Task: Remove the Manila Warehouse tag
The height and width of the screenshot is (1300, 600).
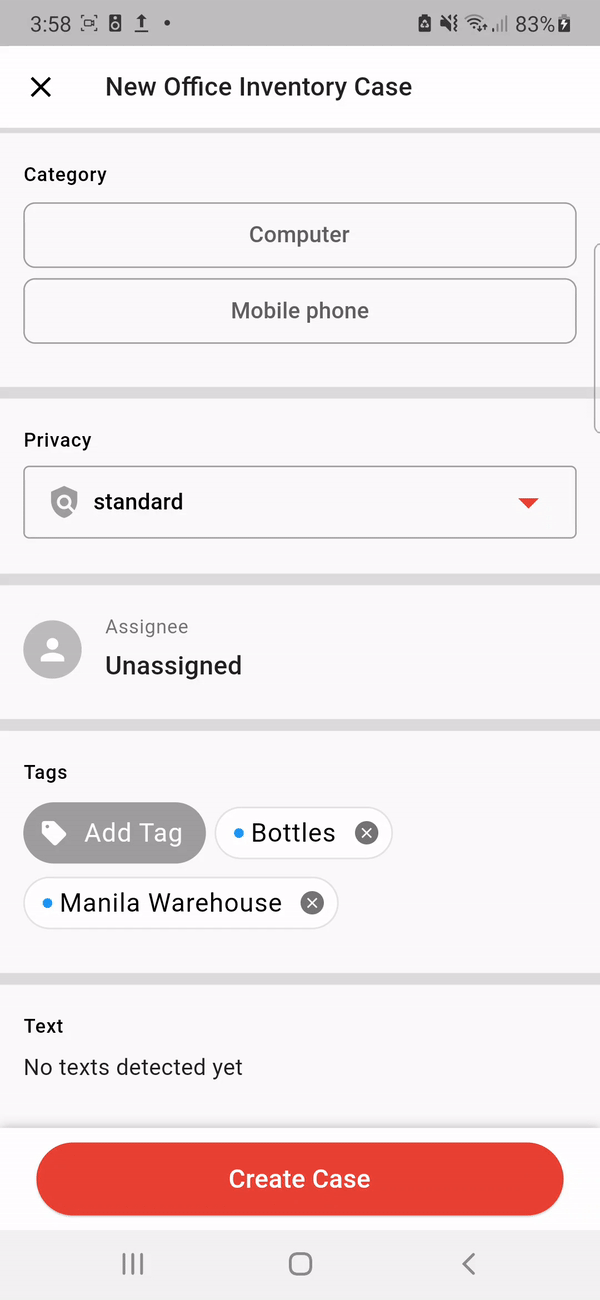Action: coord(313,903)
